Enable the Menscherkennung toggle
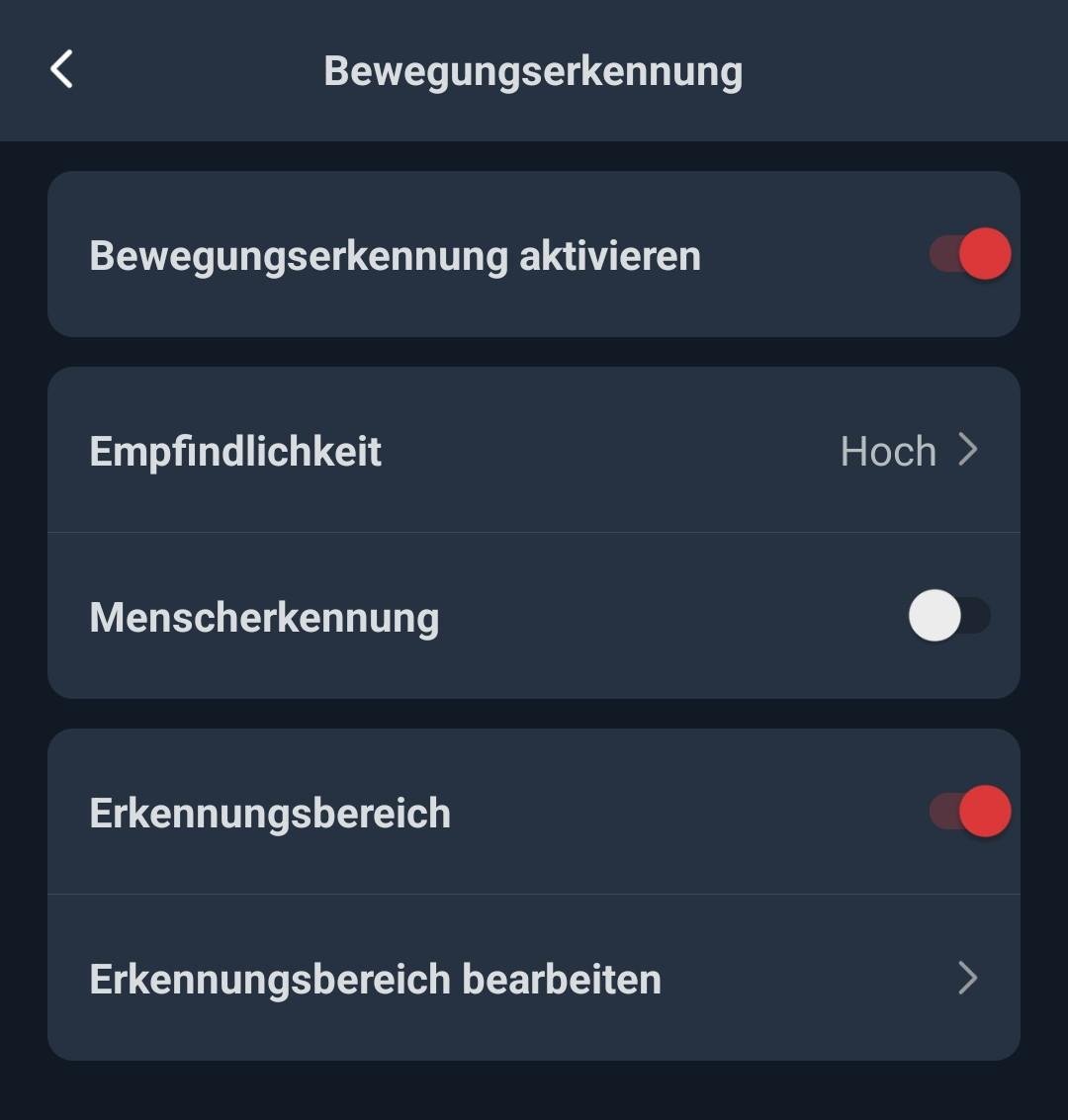 click(x=949, y=615)
